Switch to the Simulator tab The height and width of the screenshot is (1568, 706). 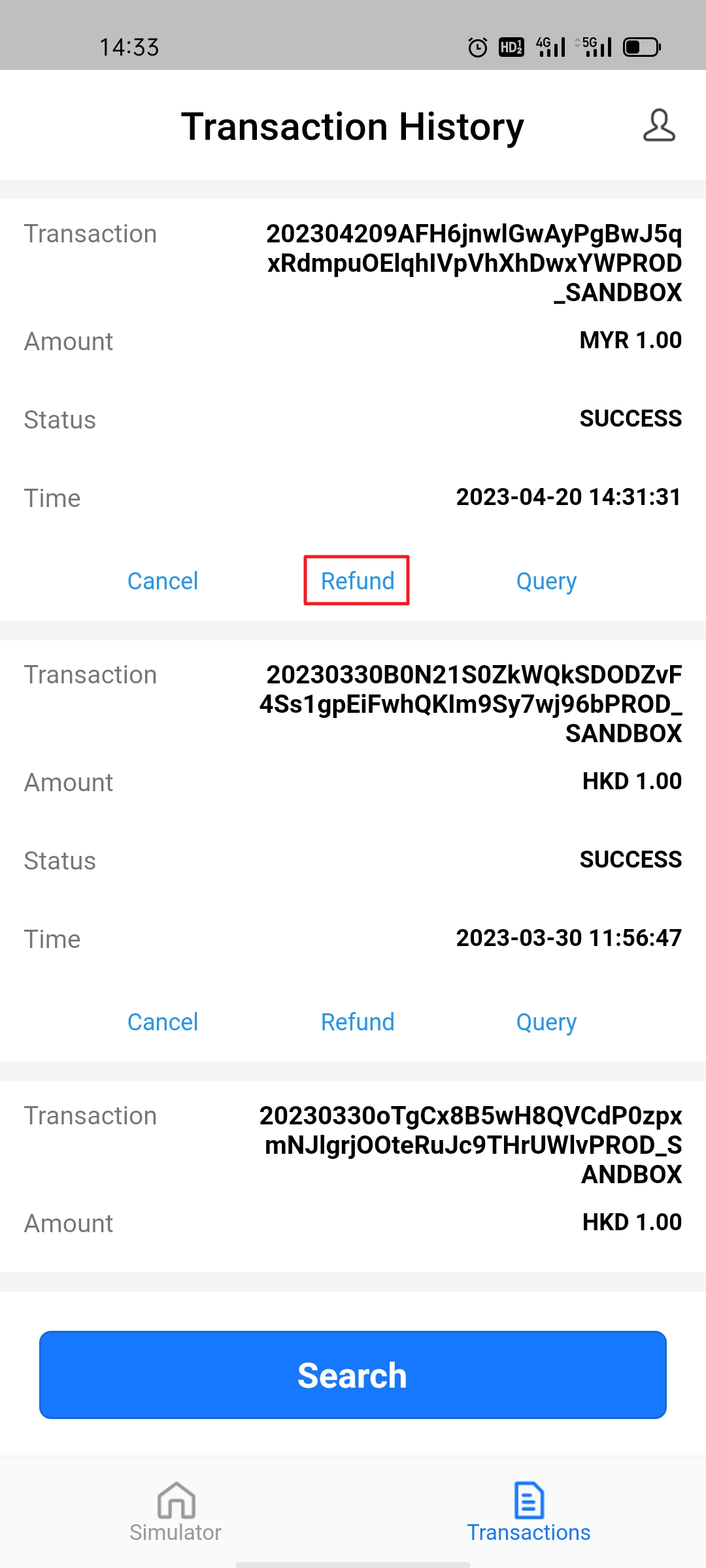point(176,1512)
